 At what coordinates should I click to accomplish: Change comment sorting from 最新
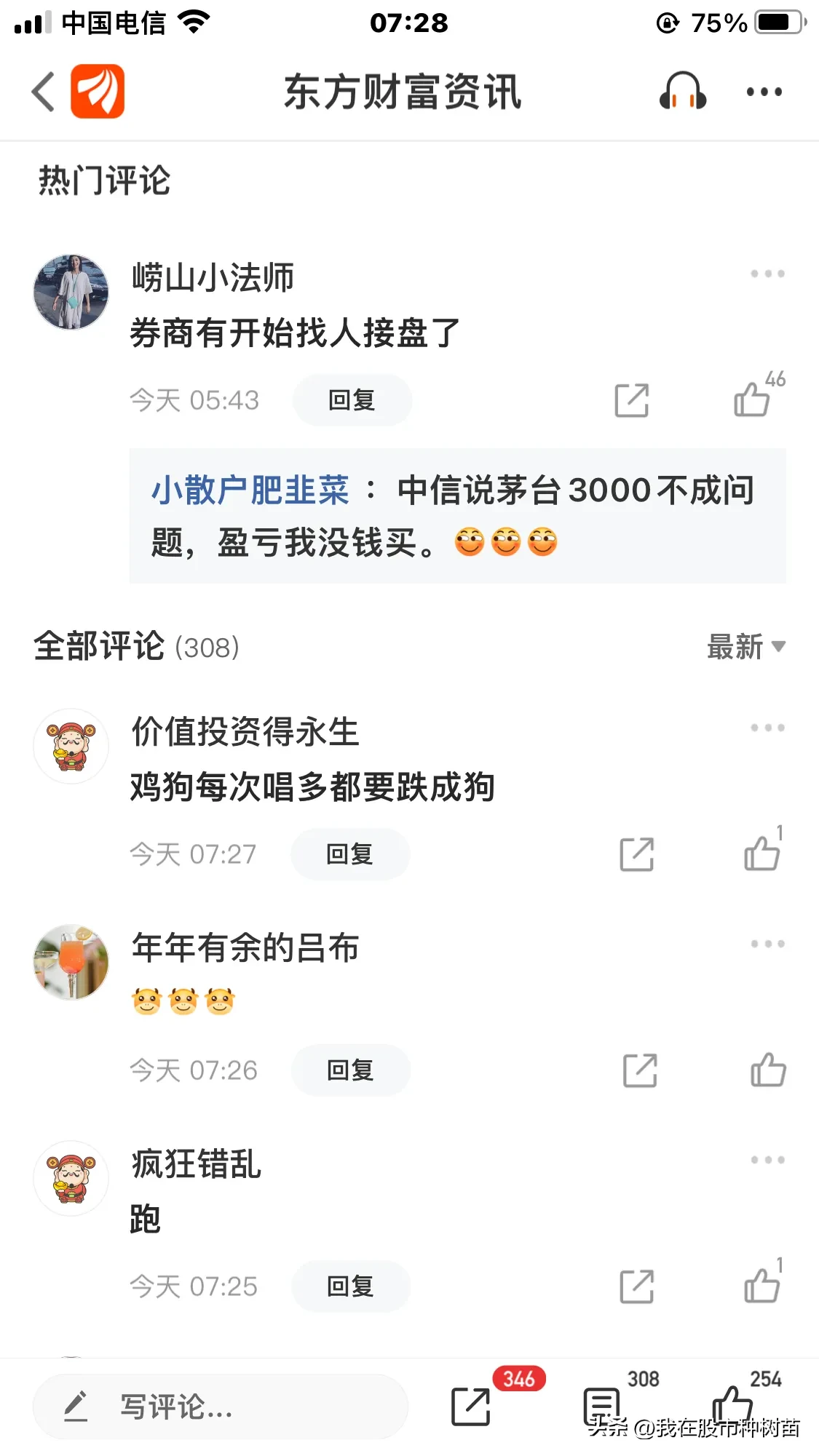tap(745, 647)
